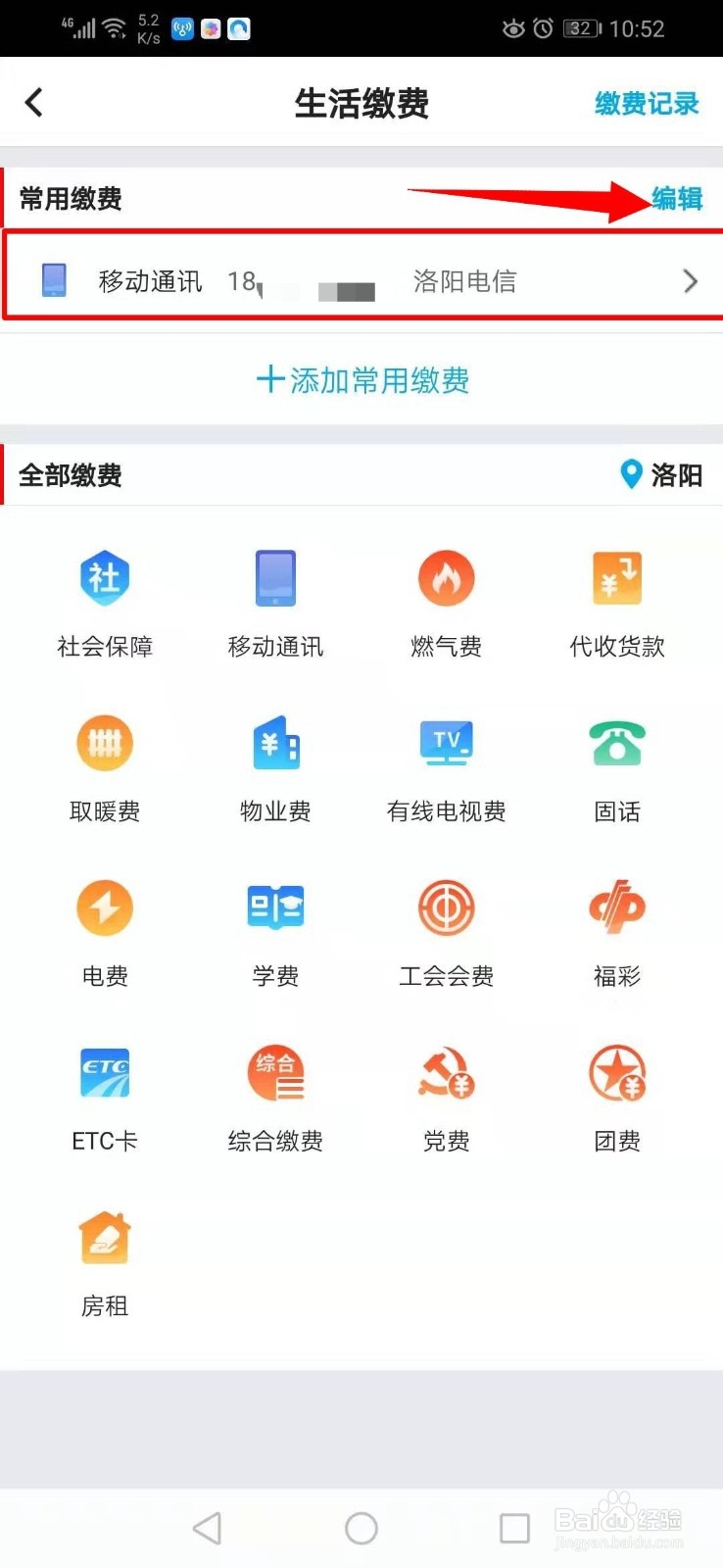Tap 添加常用缴费 to add frequent payment

pos(361,380)
